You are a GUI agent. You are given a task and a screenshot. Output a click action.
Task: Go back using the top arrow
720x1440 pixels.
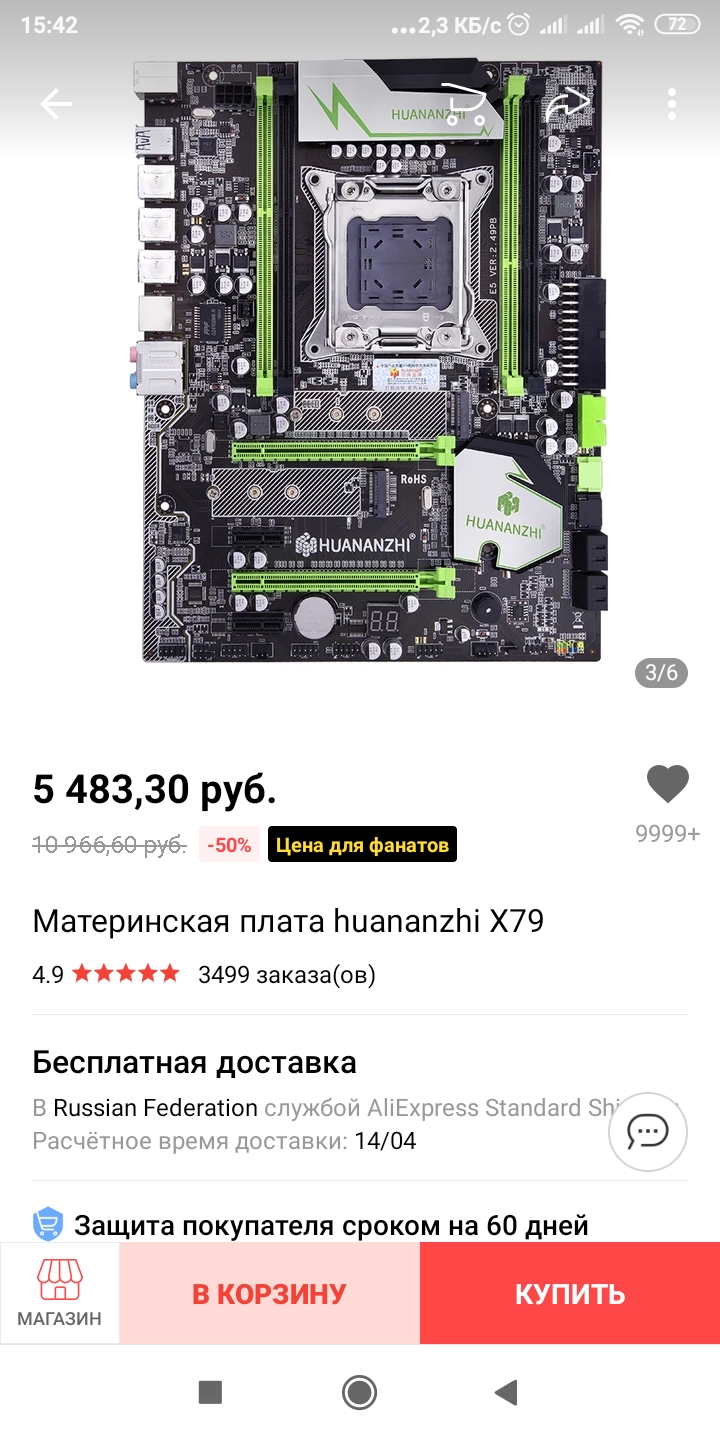coord(55,104)
